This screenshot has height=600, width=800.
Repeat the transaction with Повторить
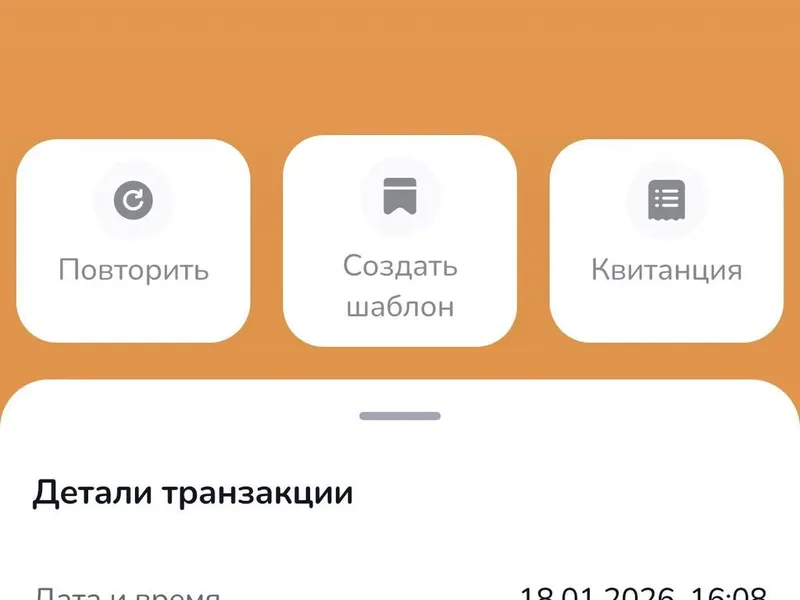click(x=133, y=240)
